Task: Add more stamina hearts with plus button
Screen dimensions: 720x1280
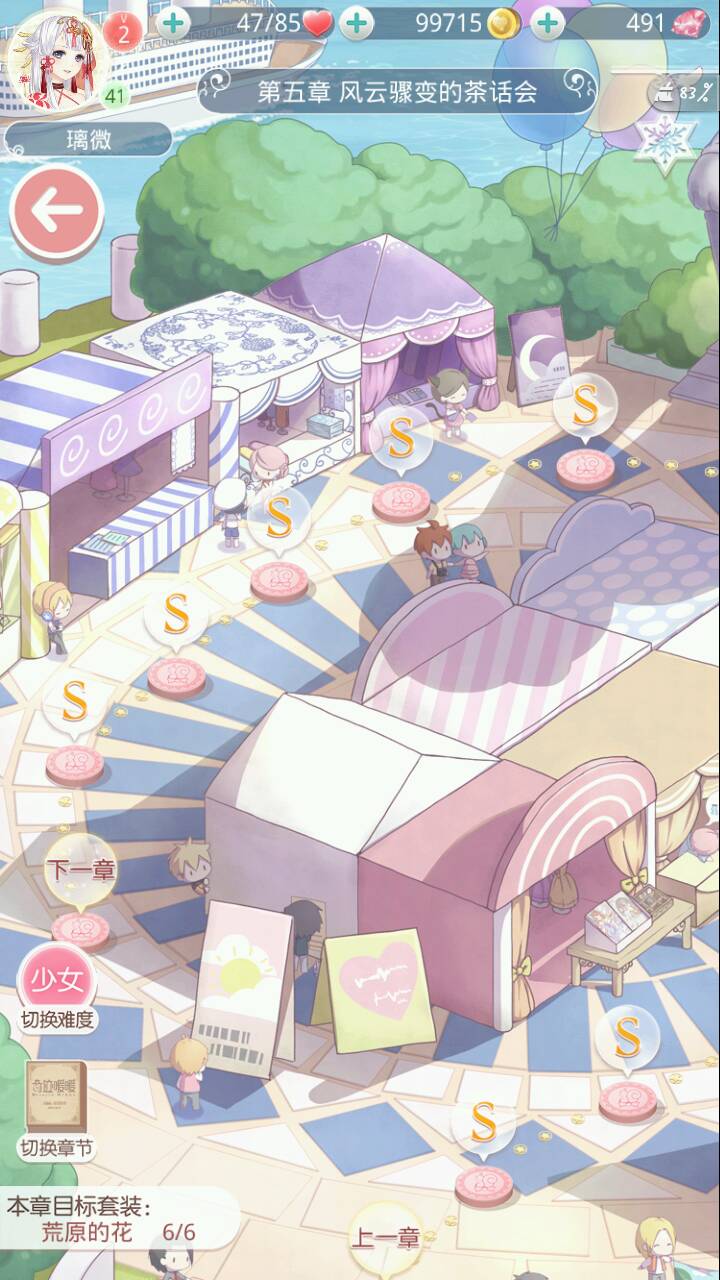Action: (x=173, y=23)
